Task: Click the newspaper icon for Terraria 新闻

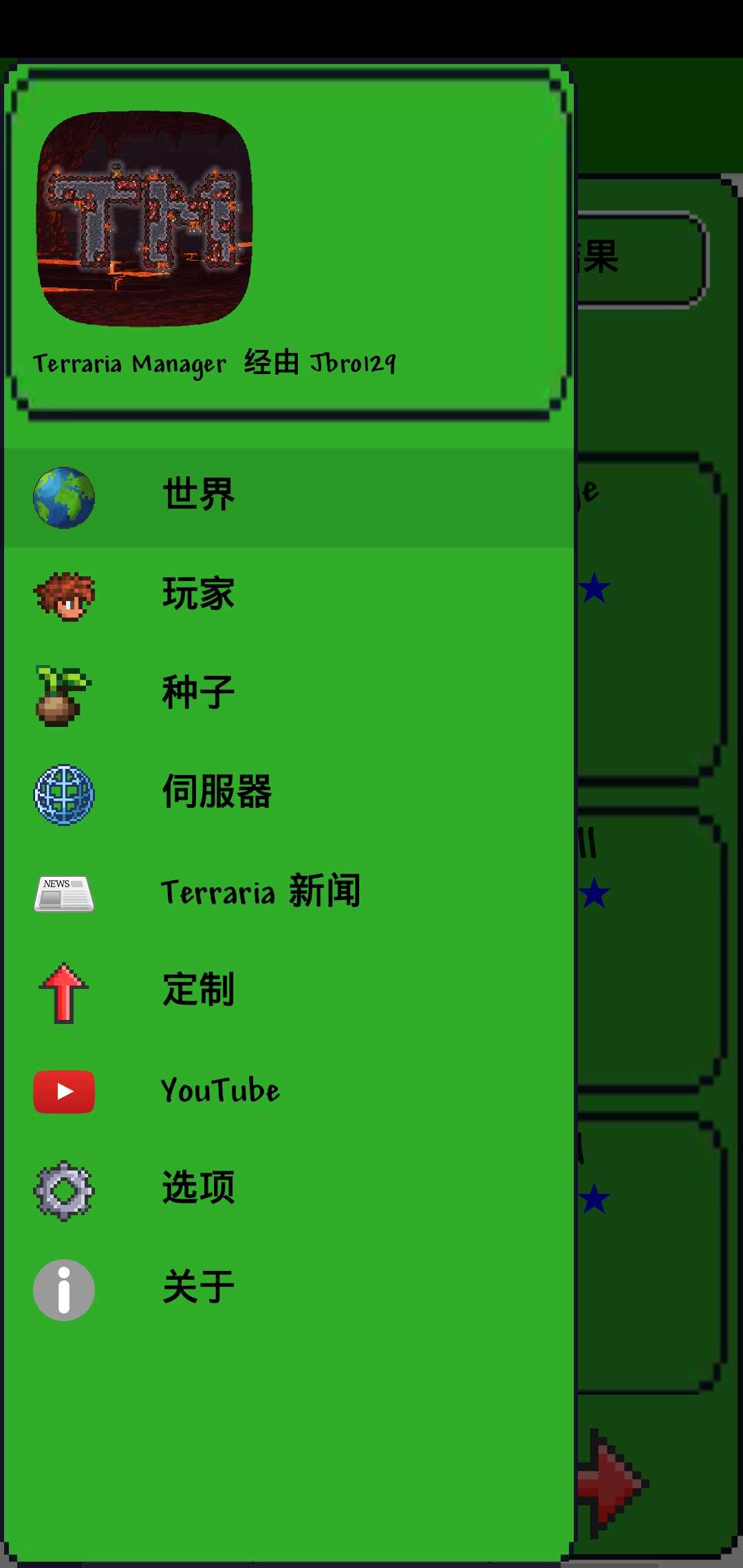Action: [x=63, y=891]
